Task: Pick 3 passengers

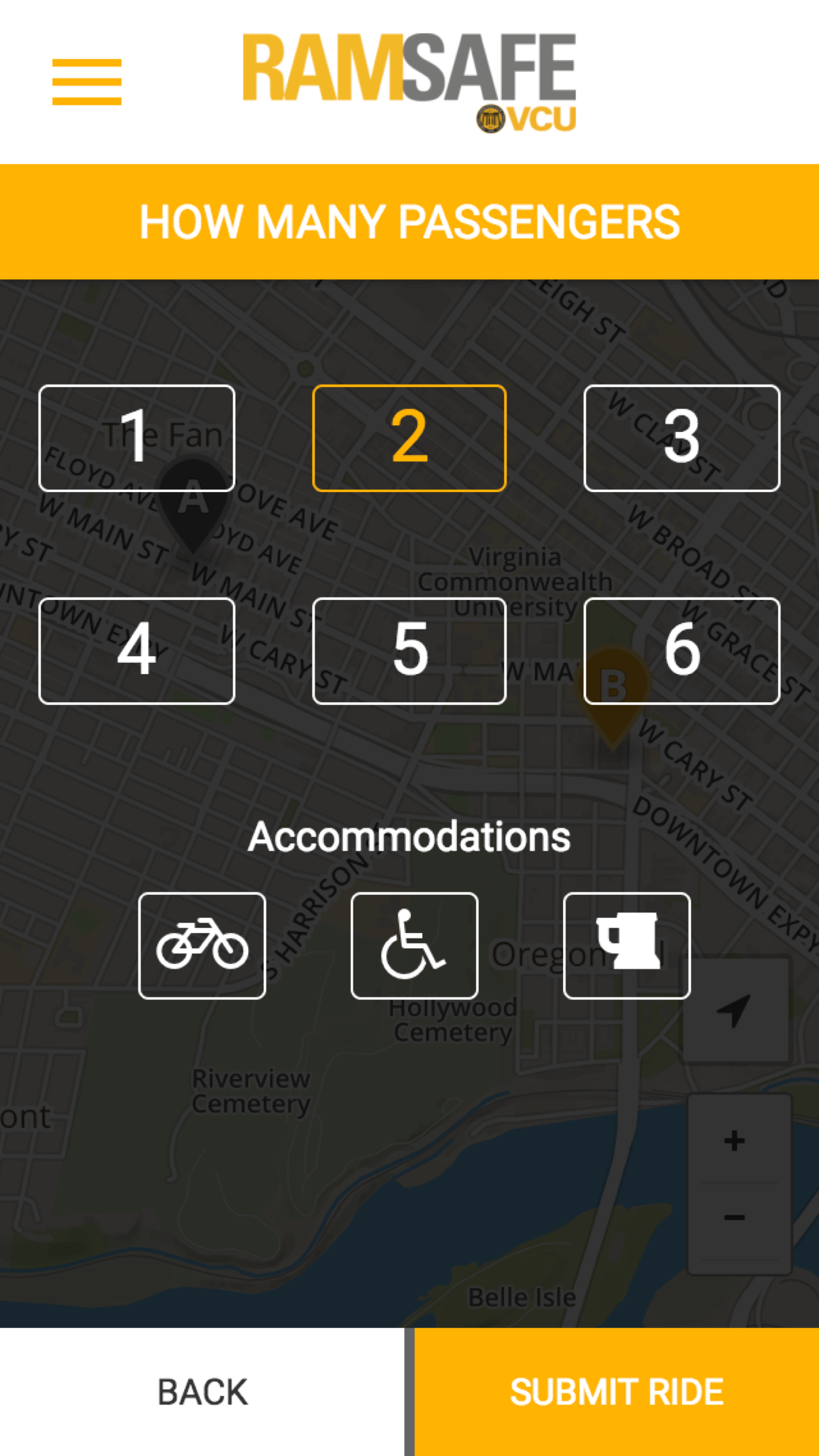Action: click(x=682, y=438)
